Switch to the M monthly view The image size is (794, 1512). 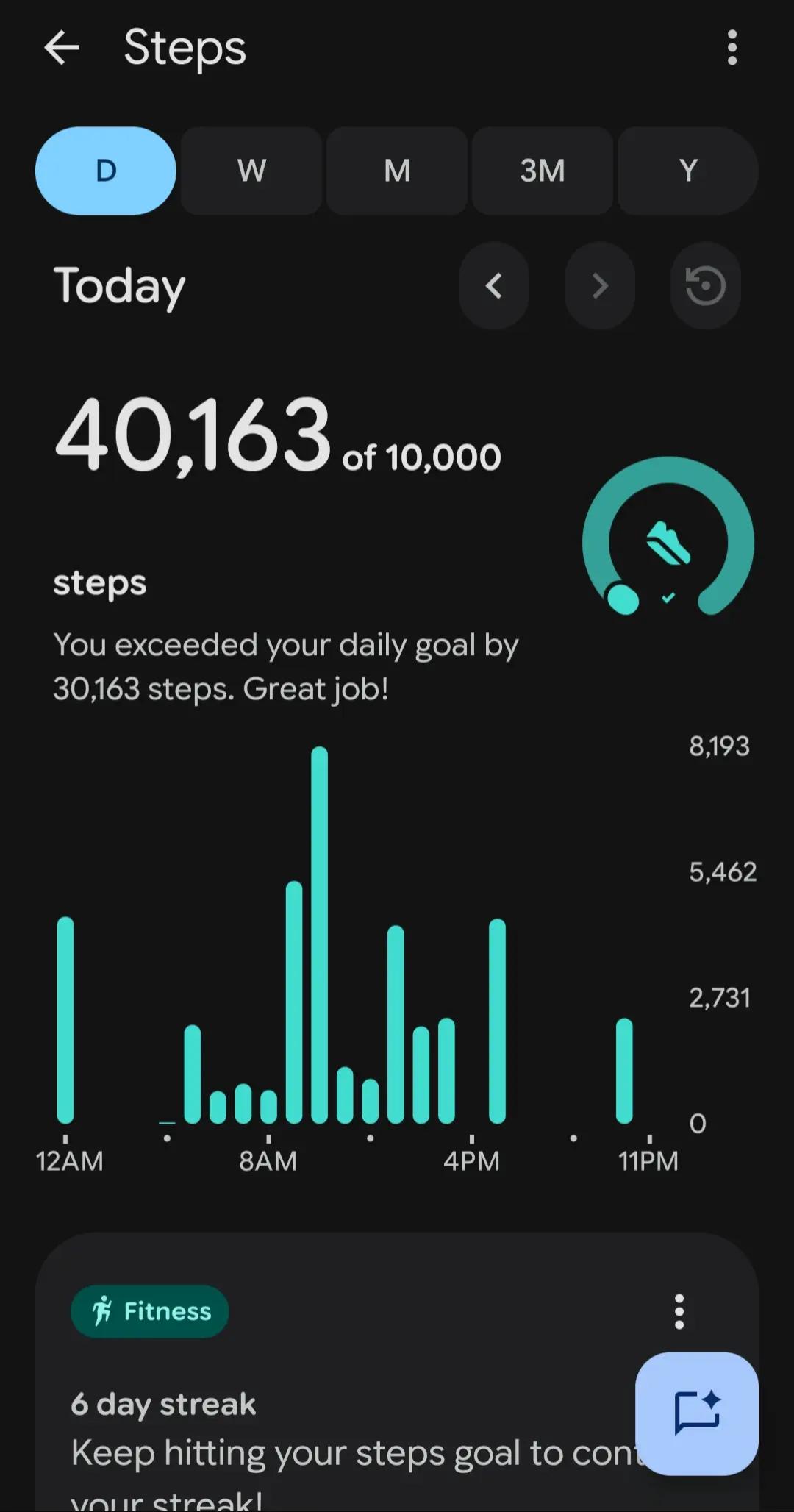397,171
